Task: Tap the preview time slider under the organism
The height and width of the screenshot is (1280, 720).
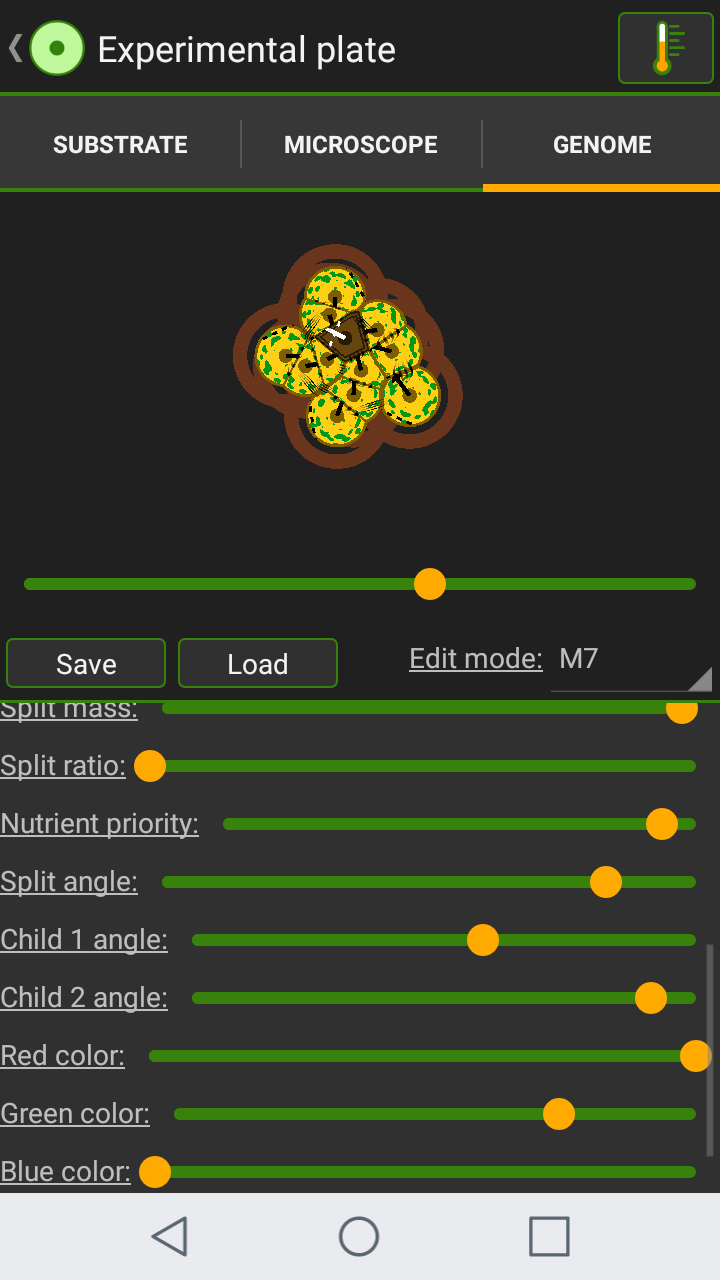Action: coord(430,584)
